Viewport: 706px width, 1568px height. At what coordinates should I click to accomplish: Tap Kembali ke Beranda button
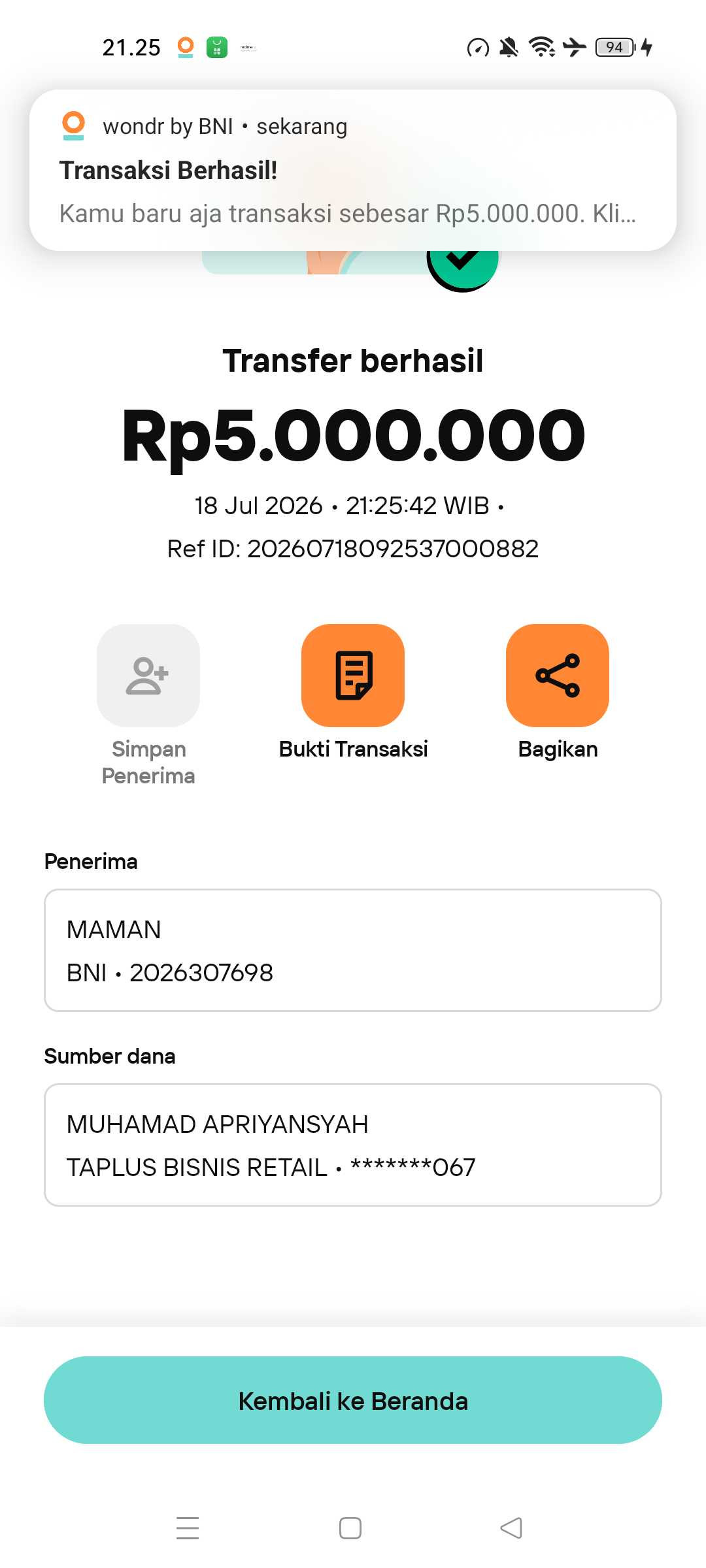pos(353,1400)
